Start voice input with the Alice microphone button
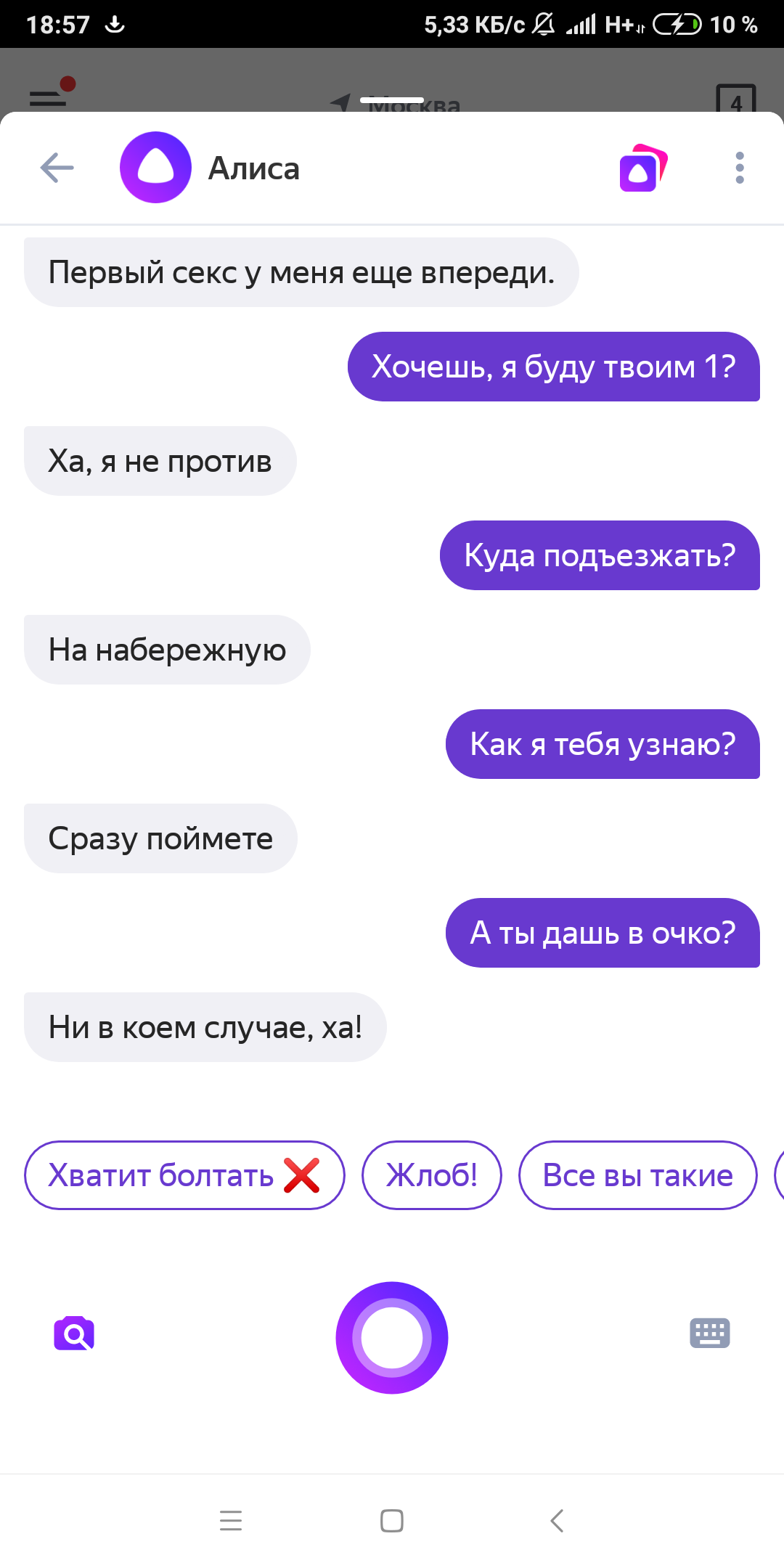Screen dimensions: 784x1568 (392, 1337)
